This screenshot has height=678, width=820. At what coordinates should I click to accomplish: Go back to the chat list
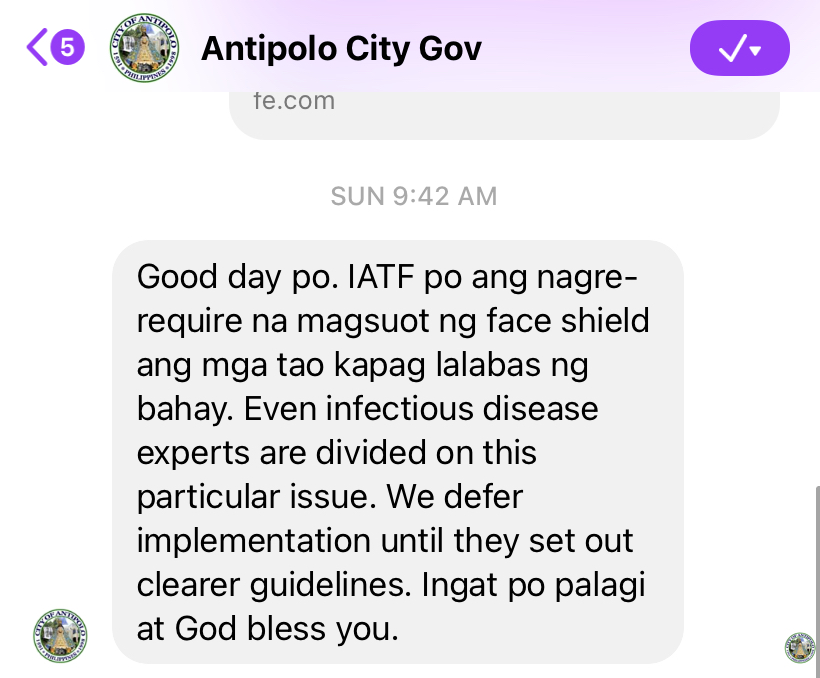(54, 47)
